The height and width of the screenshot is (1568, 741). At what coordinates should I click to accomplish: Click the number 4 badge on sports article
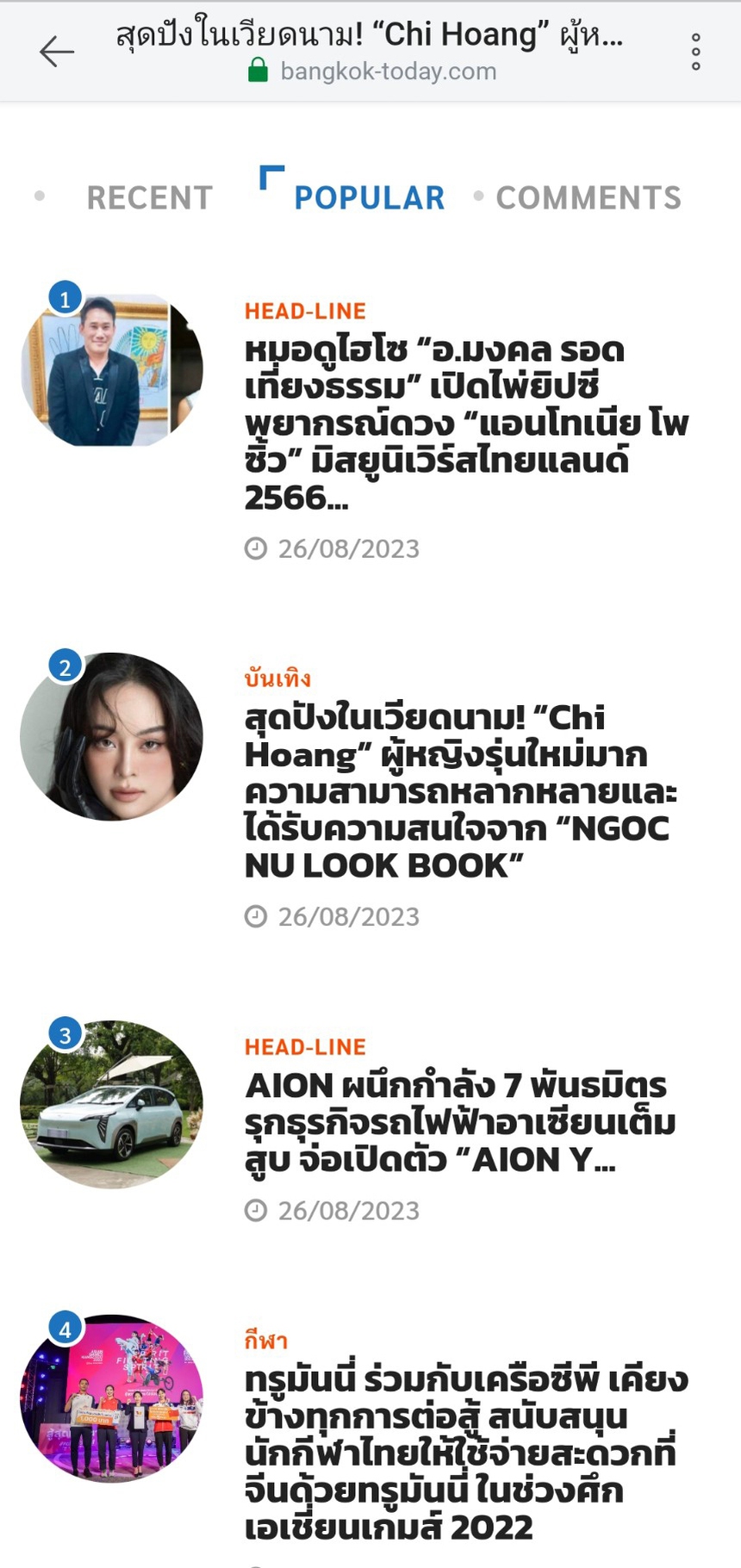pyautogui.click(x=65, y=1330)
